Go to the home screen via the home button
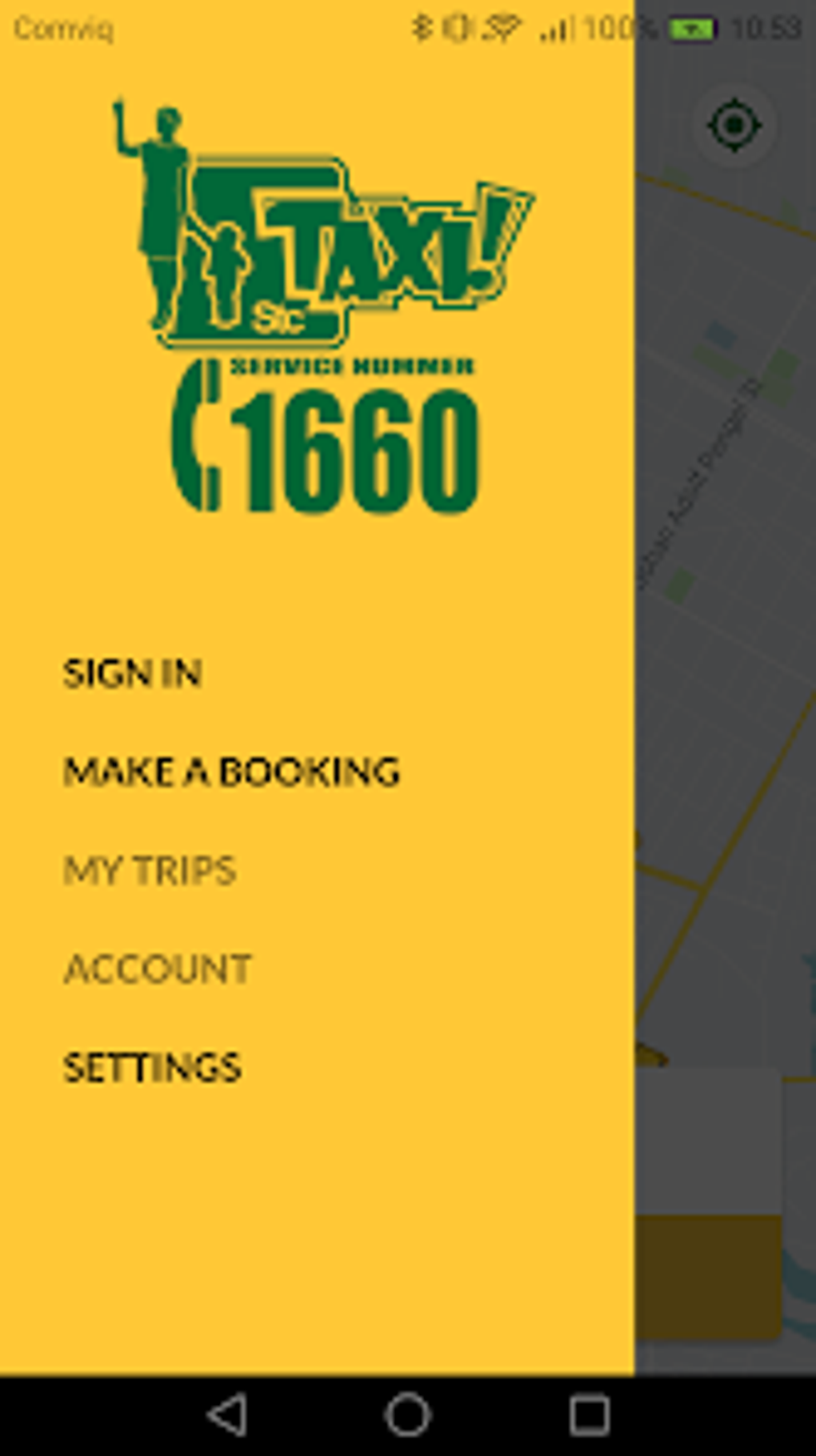Viewport: 816px width, 1456px height. pos(408,1415)
